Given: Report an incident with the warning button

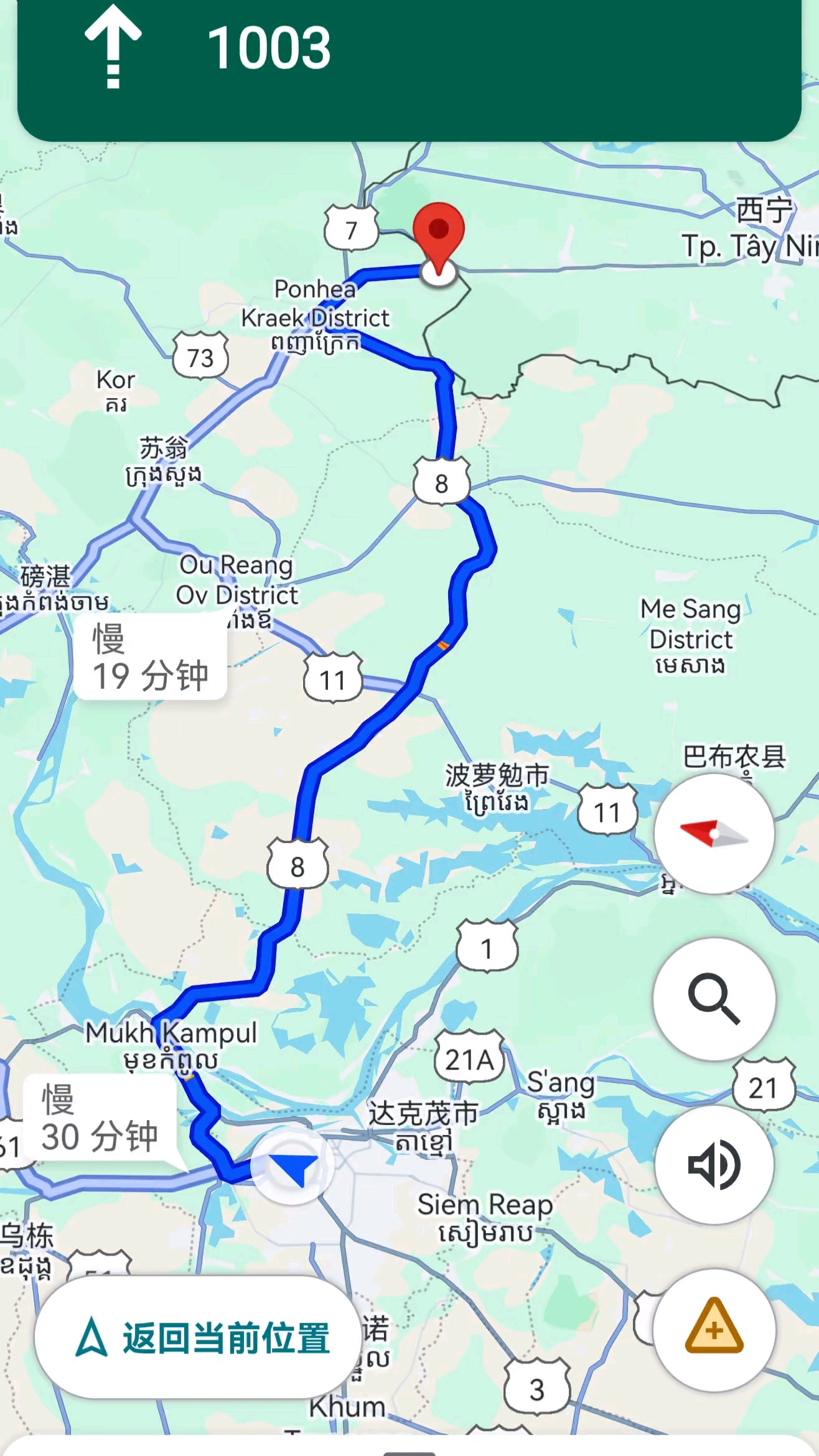Looking at the screenshot, I should click(x=714, y=1330).
